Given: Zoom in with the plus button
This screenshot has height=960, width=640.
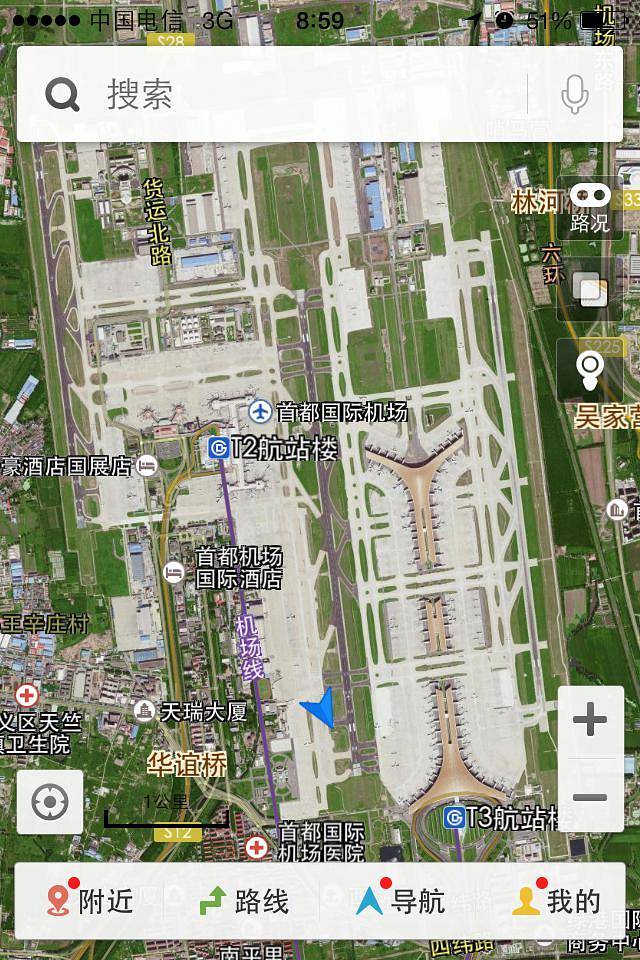Looking at the screenshot, I should (590, 720).
